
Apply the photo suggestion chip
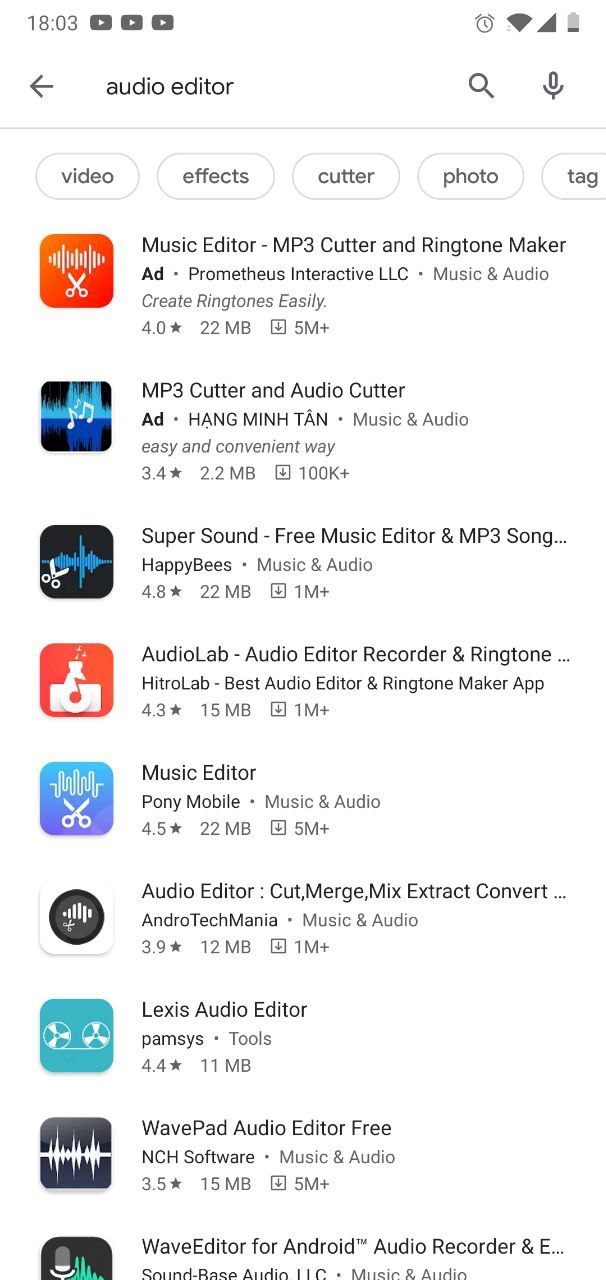[470, 177]
